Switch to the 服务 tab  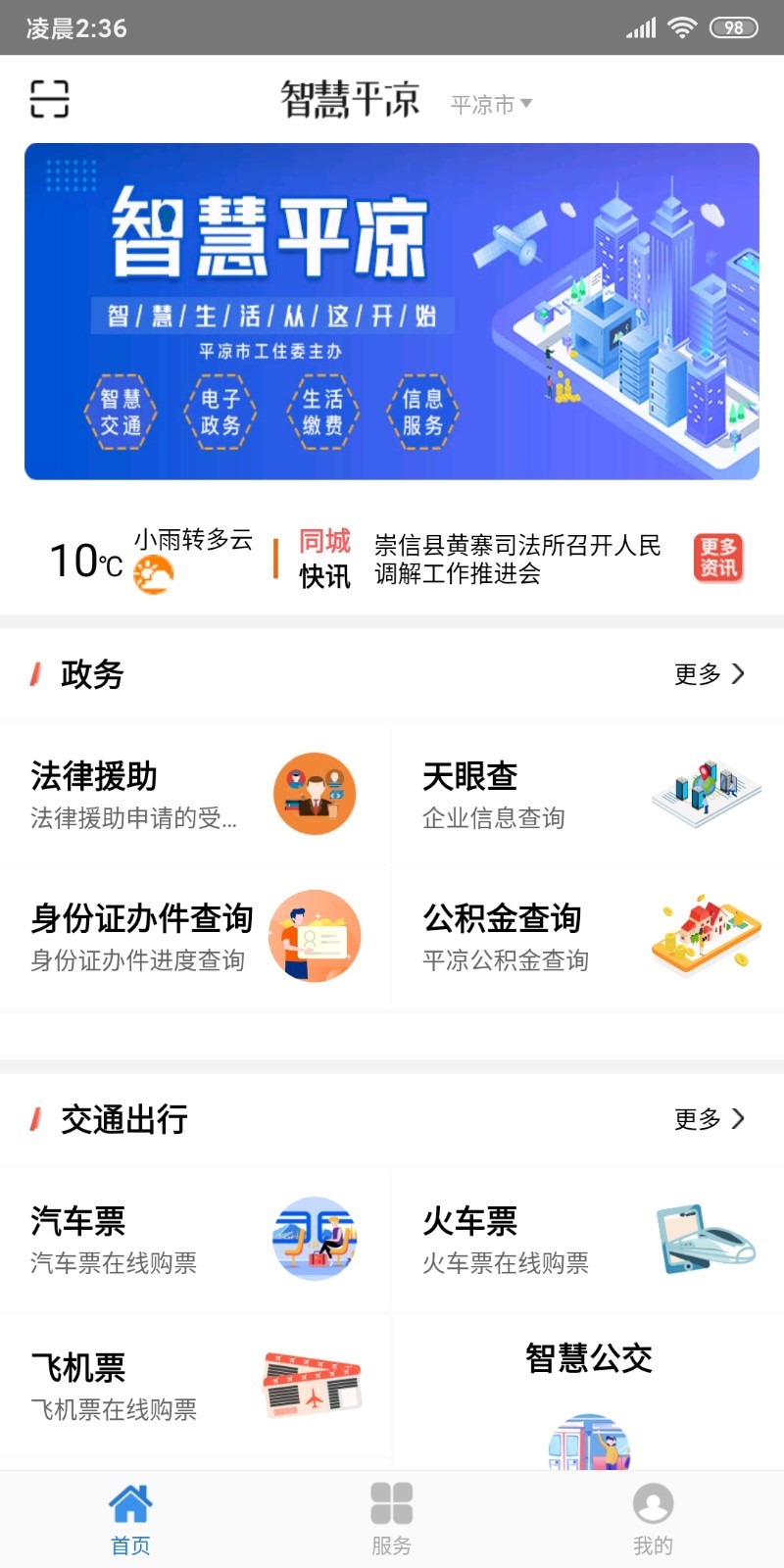(x=391, y=1515)
